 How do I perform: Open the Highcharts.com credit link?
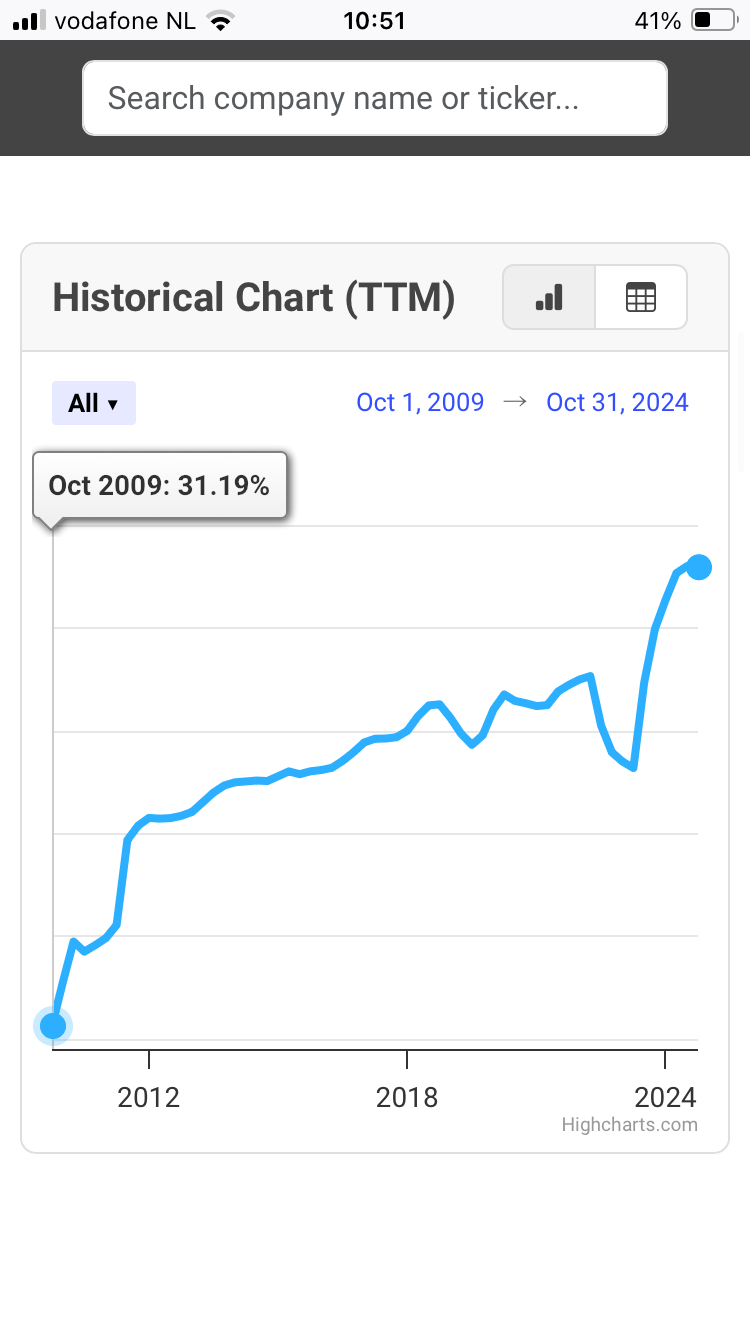pyautogui.click(x=629, y=1124)
